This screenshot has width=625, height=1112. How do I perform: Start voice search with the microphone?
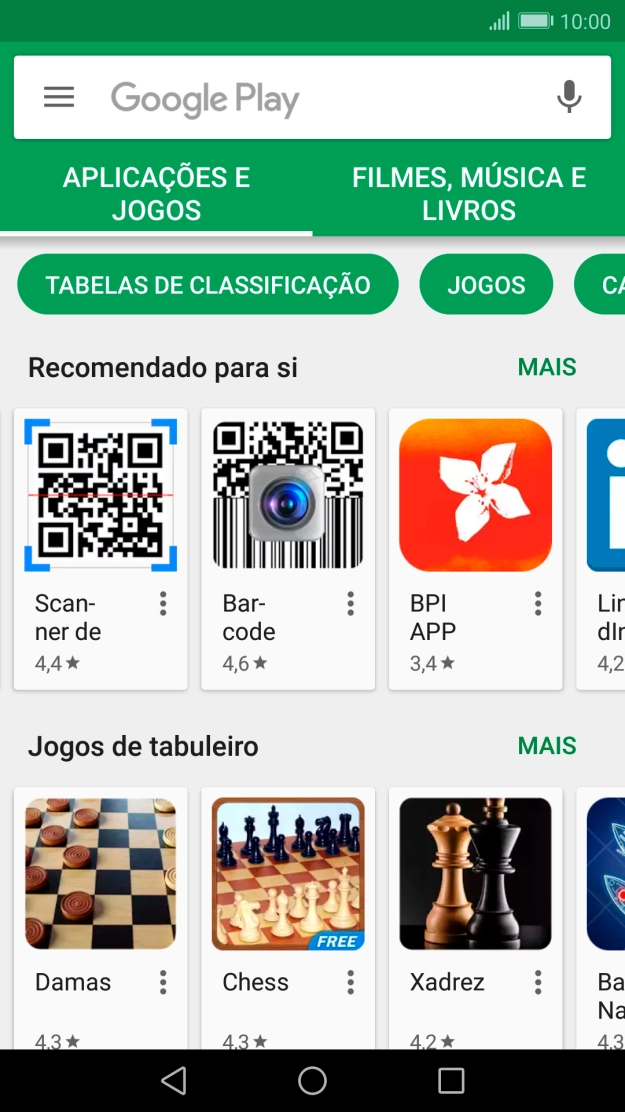(569, 97)
